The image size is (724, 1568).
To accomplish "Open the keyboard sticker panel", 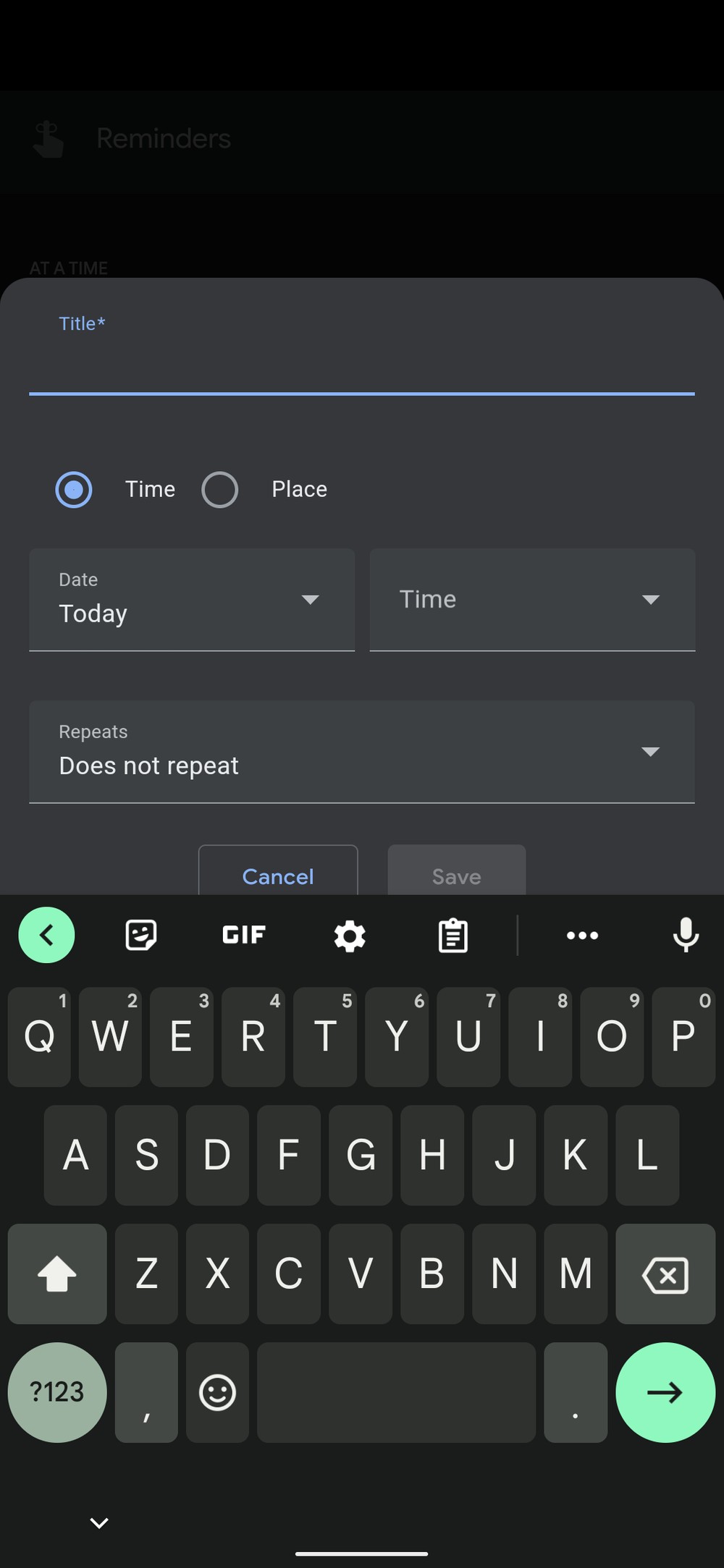I will click(140, 935).
